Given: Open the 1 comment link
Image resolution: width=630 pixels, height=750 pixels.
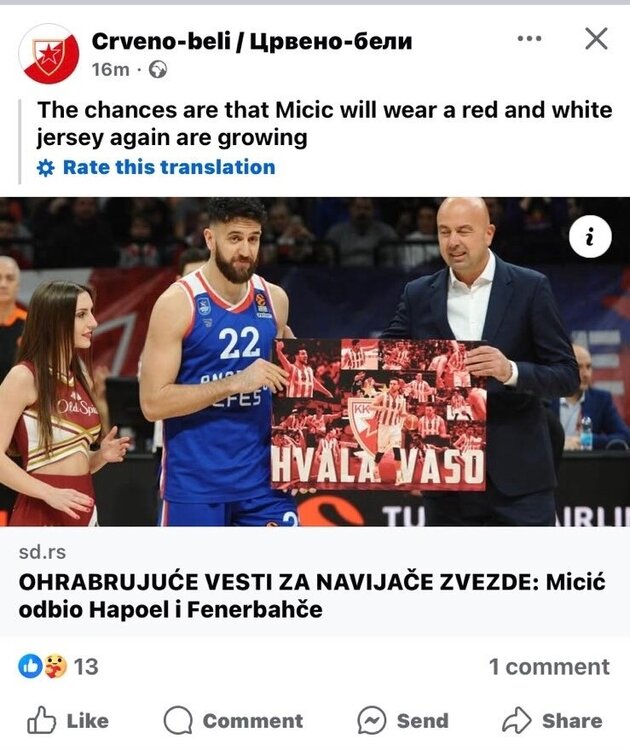Looking at the screenshot, I should [548, 667].
